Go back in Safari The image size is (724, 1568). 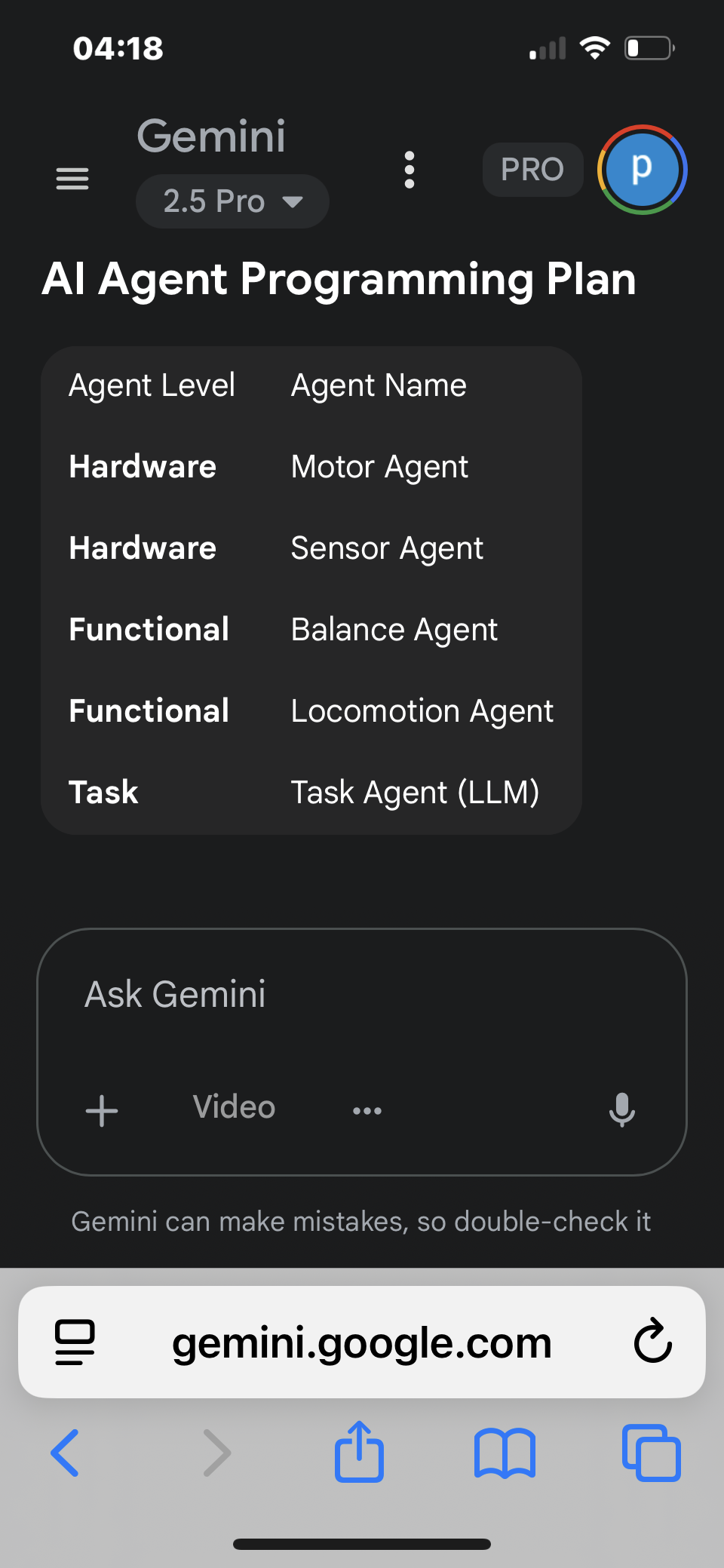point(65,1453)
